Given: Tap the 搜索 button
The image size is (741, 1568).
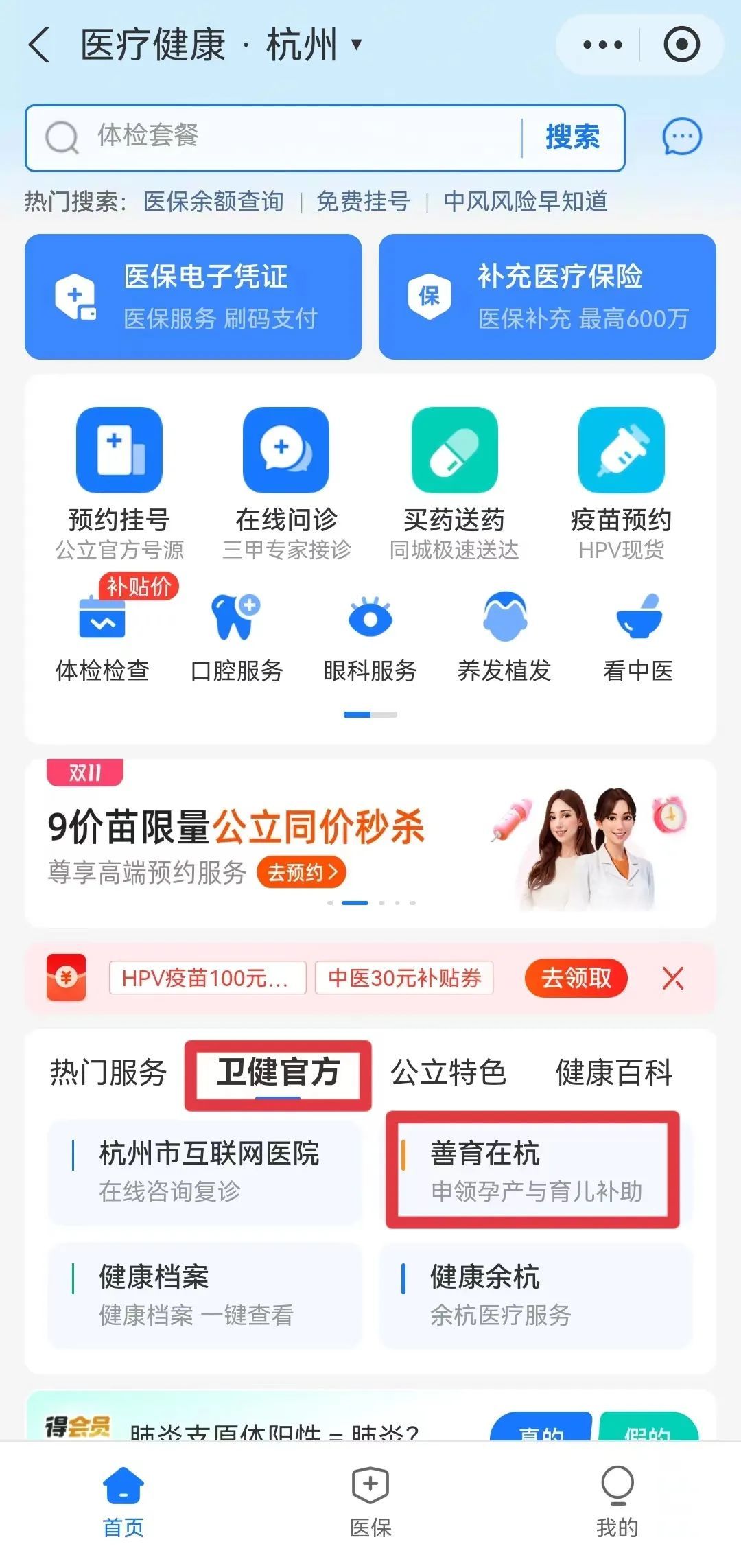Looking at the screenshot, I should pyautogui.click(x=572, y=137).
